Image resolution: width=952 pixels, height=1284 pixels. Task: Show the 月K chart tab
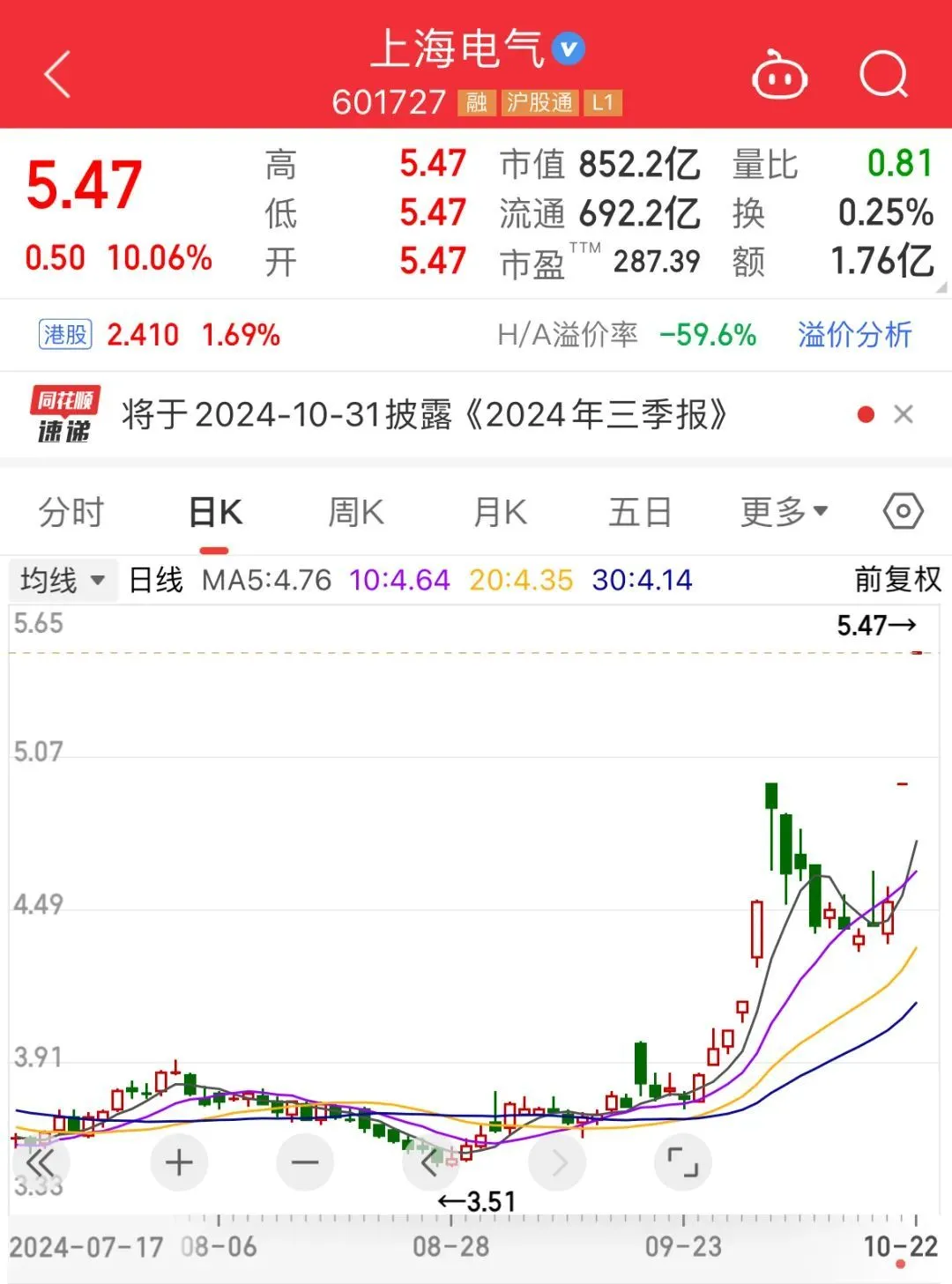click(500, 512)
